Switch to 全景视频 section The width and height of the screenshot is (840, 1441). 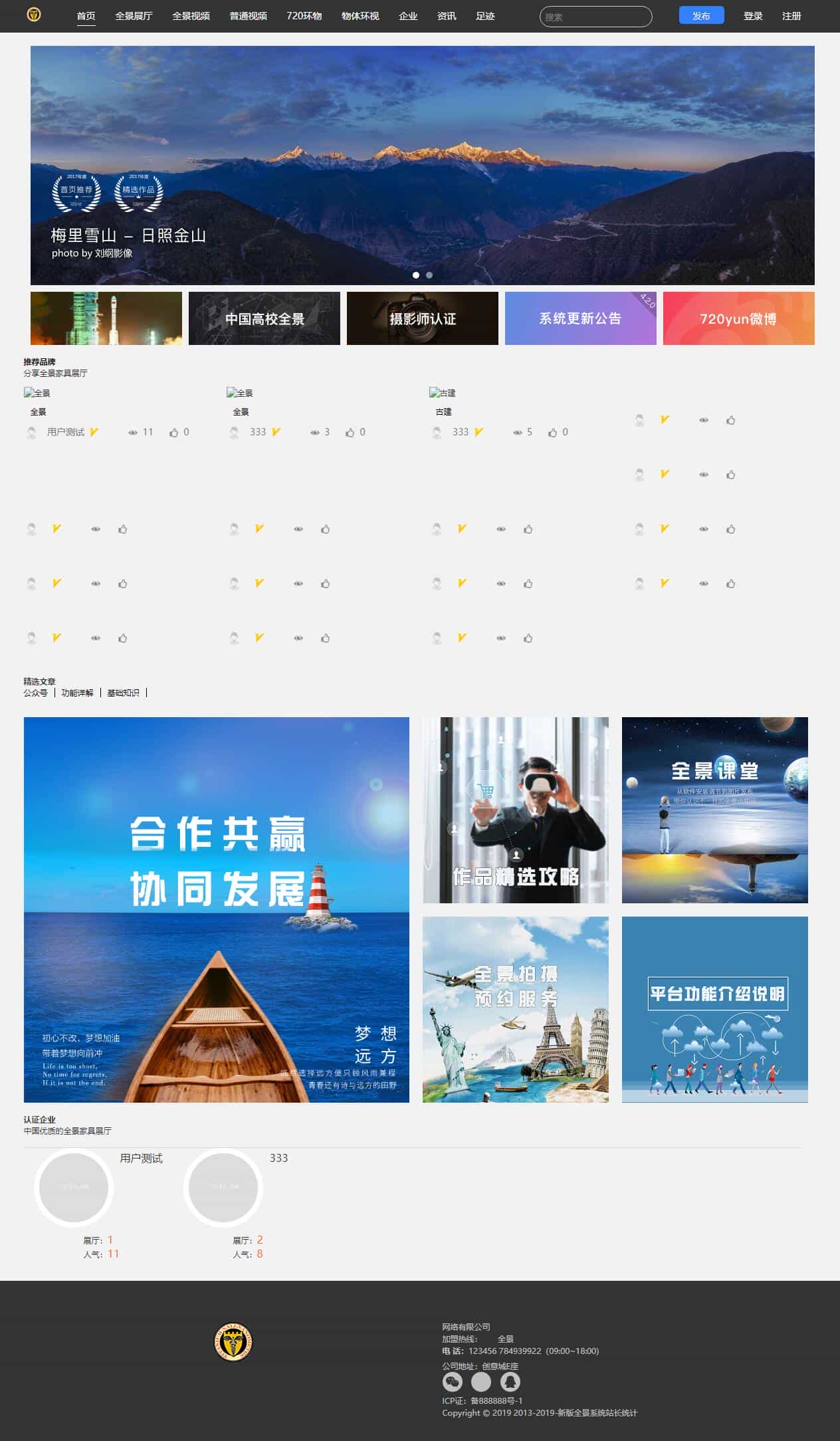pos(191,16)
